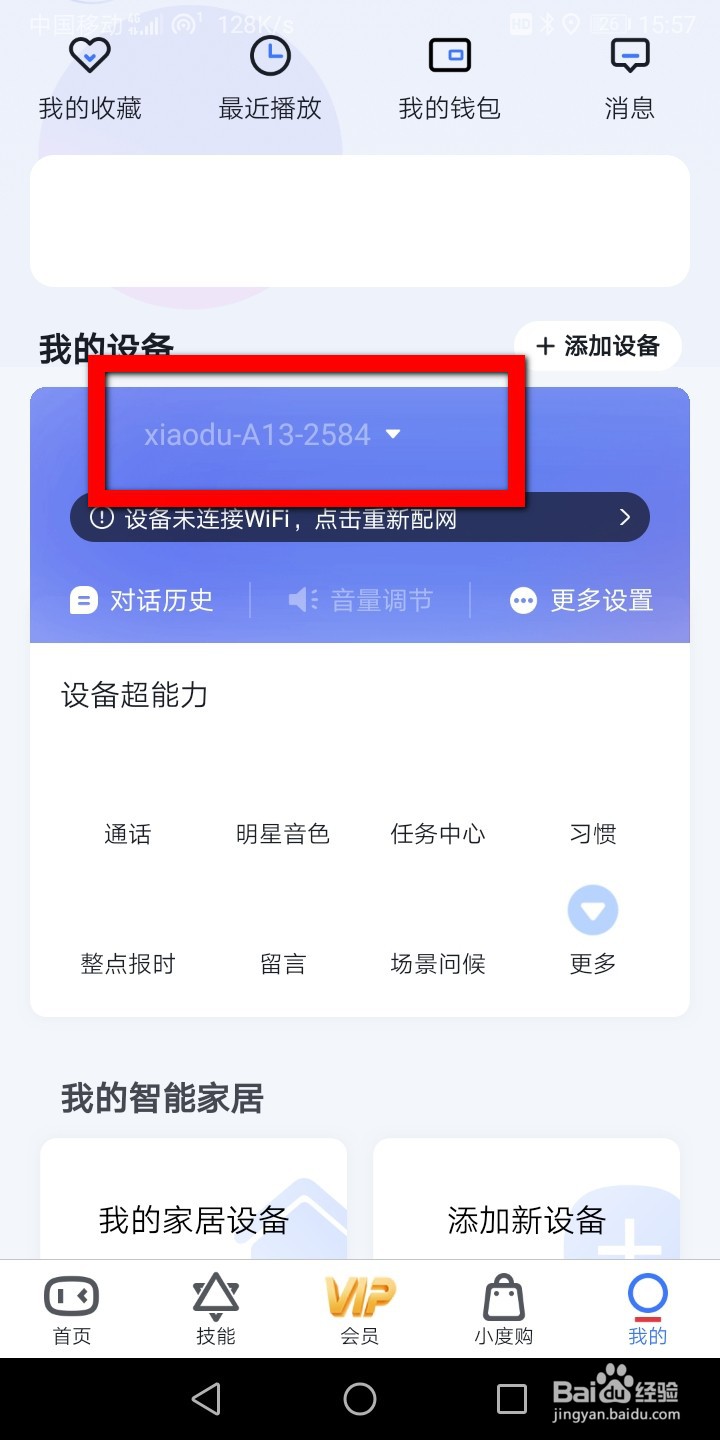Switch to the 技能 skills tab
The width and height of the screenshot is (720, 1440).
coord(215,1308)
